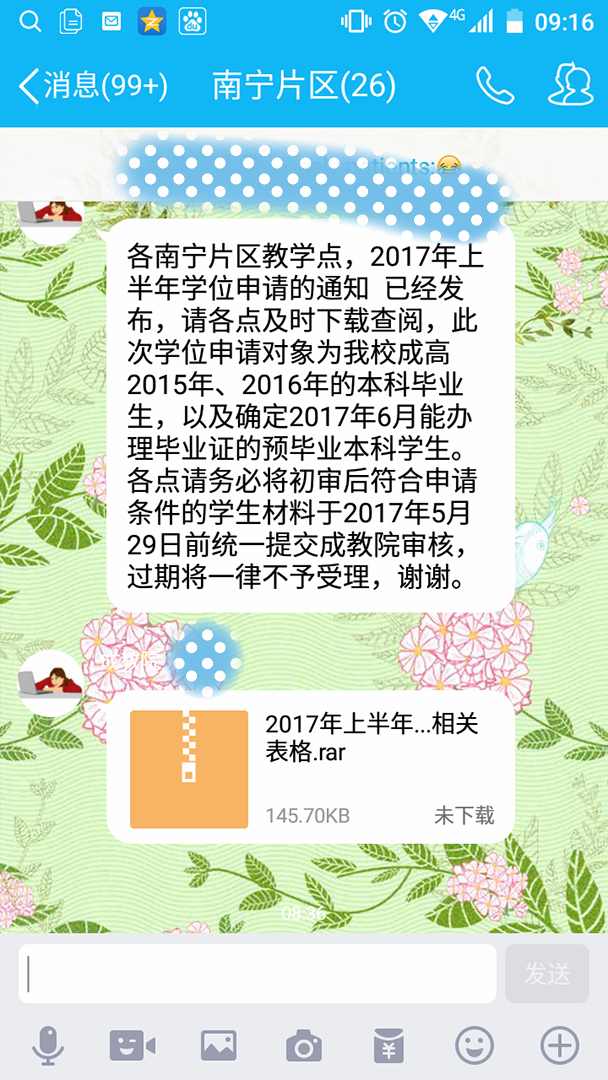This screenshot has width=608, height=1080.
Task: Launch the camera to take a photo
Action: 304,1046
